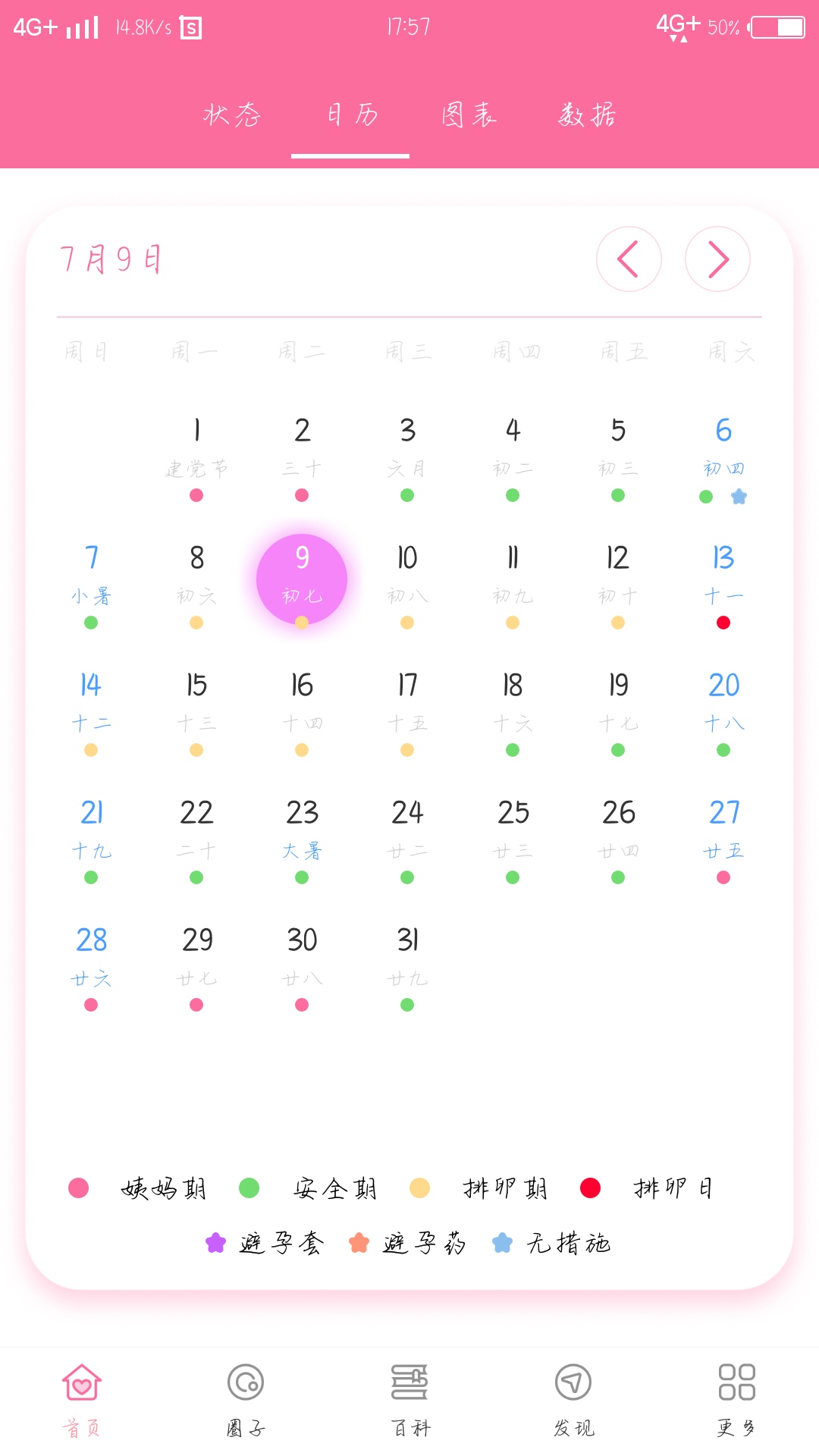Go to the next month
The image size is (819, 1456).
pos(717,259)
